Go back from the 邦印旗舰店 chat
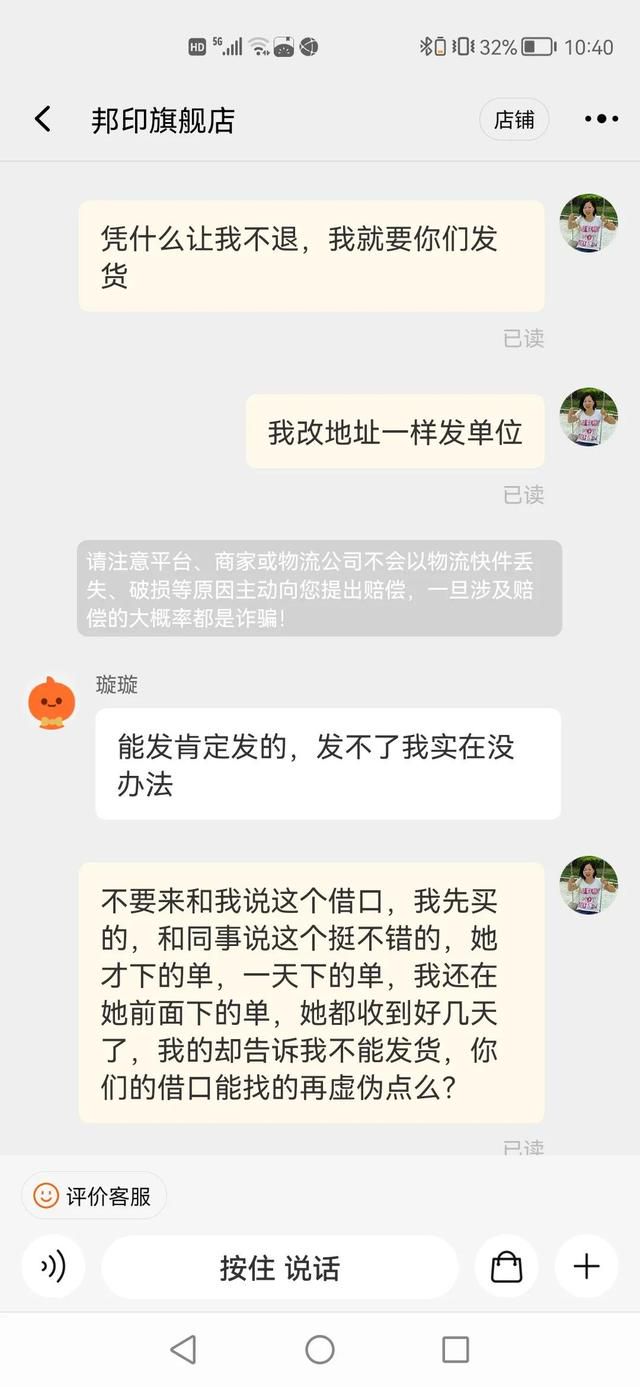640x1387 pixels. [x=42, y=120]
